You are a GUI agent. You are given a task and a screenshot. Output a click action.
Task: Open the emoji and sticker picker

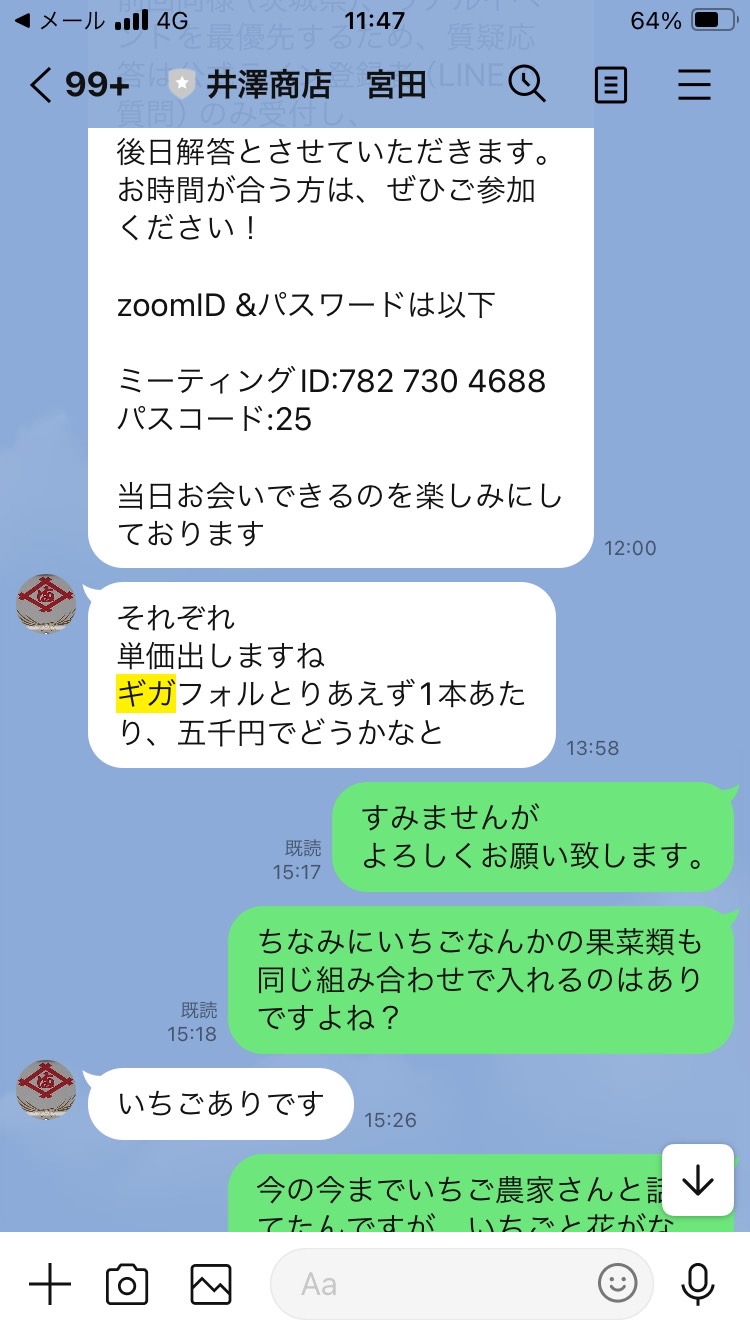618,1284
